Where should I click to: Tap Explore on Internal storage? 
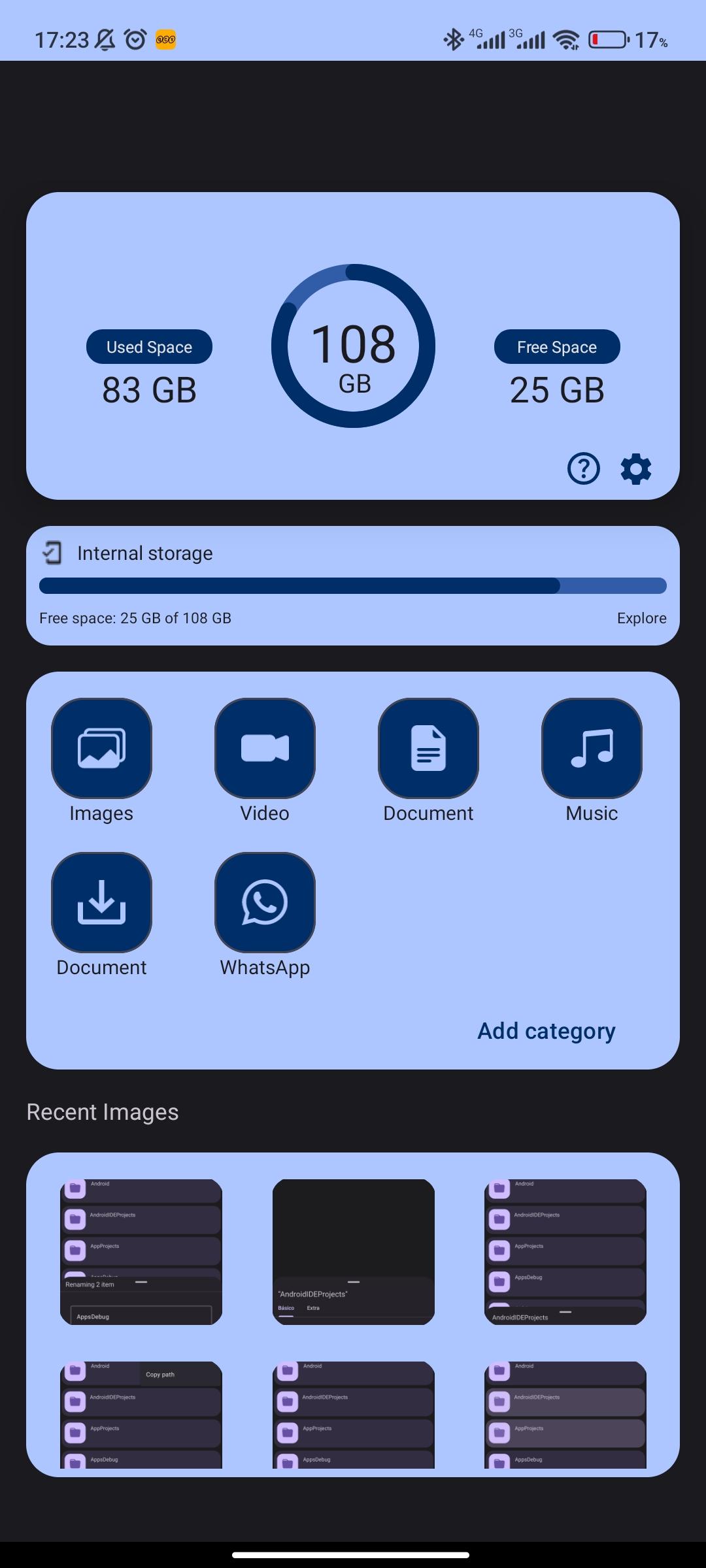(641, 618)
